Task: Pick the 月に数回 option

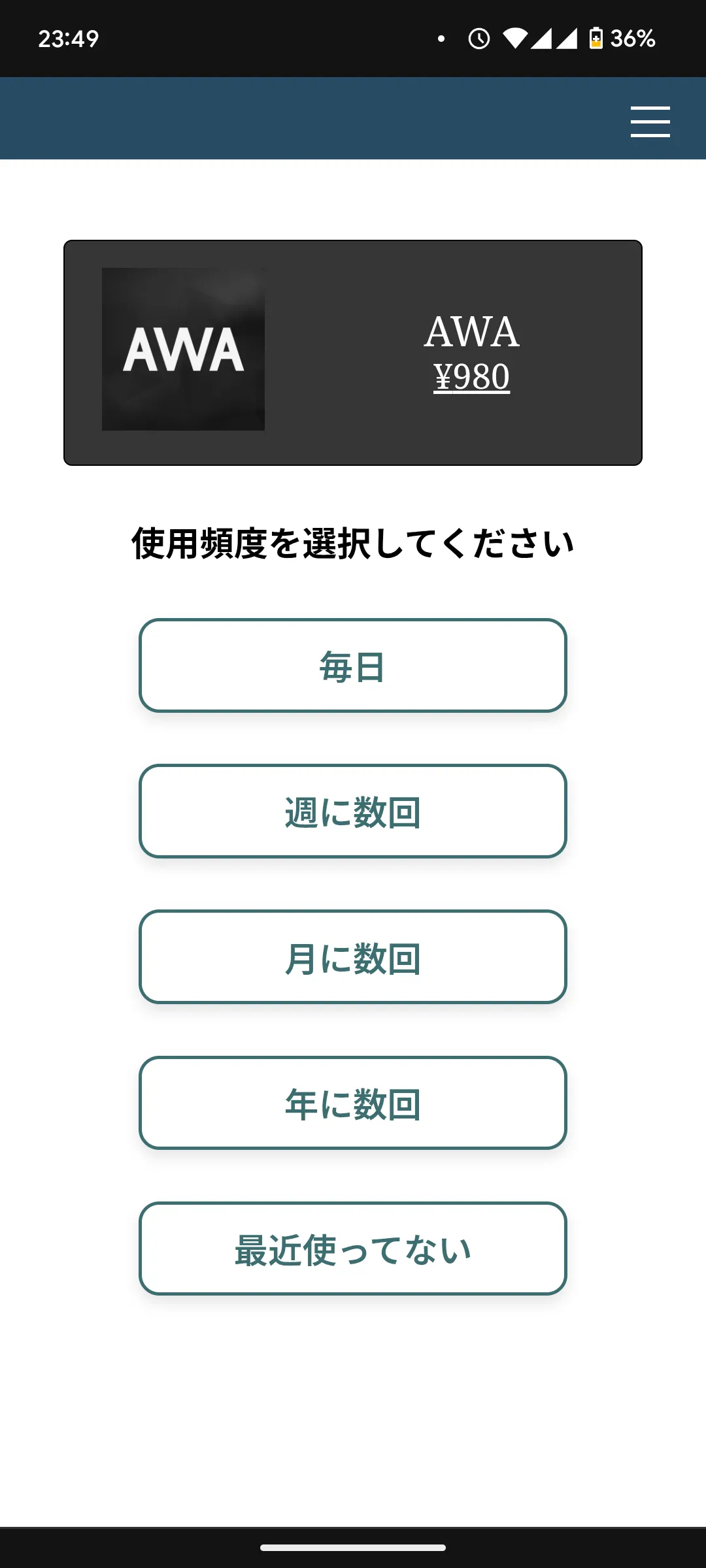Action: 352,957
